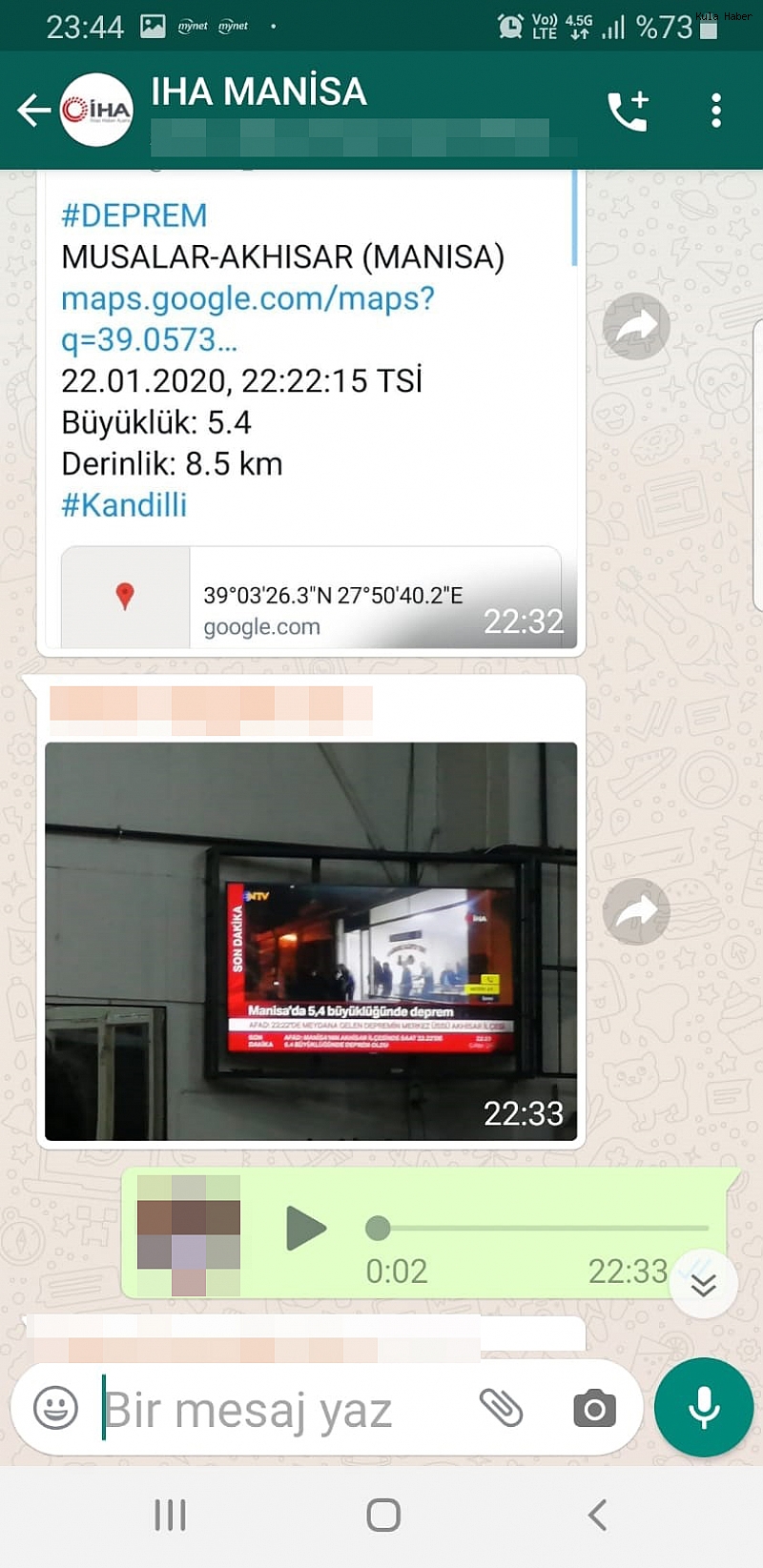Play the 0:02 voice message
This screenshot has width=763, height=1568.
click(306, 1228)
